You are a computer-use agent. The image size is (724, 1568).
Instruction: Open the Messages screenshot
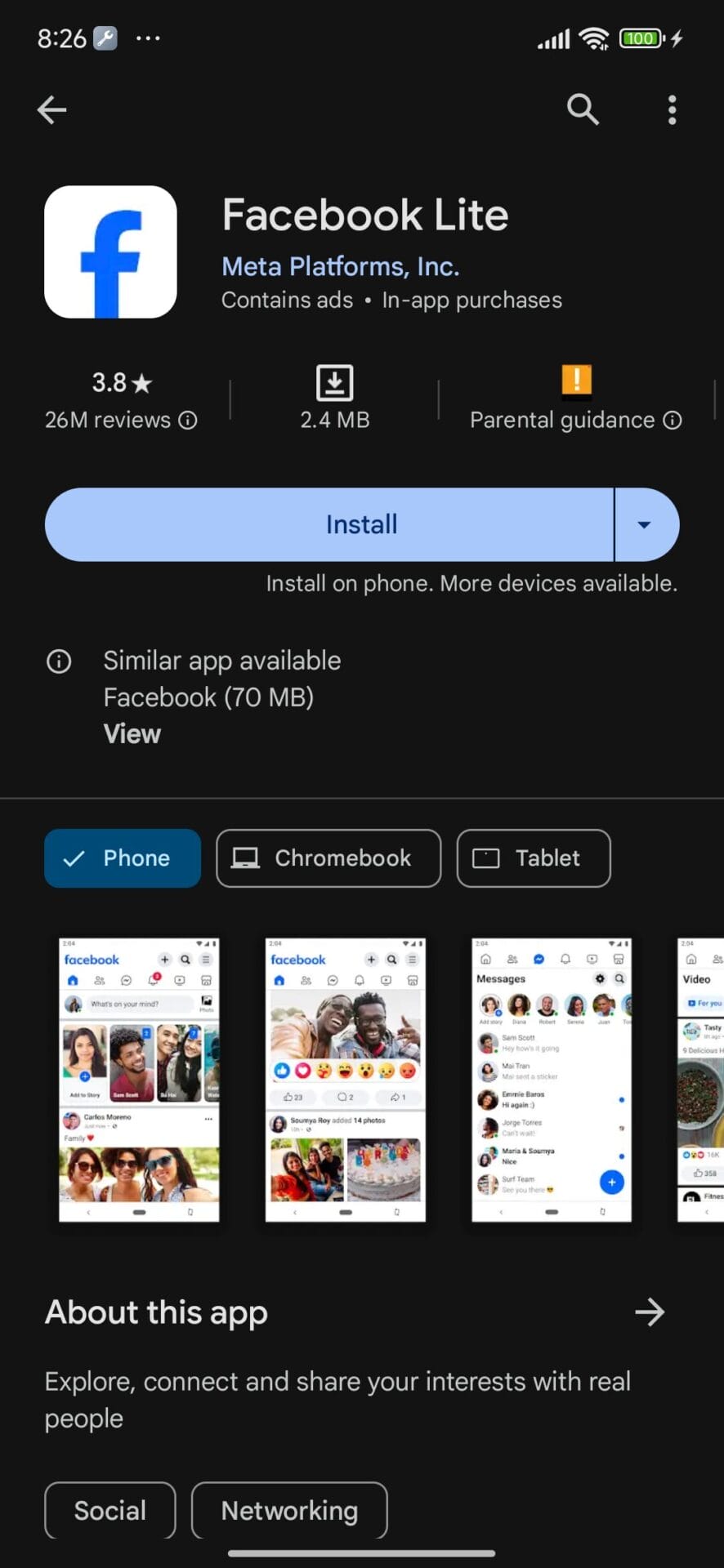click(x=552, y=1080)
